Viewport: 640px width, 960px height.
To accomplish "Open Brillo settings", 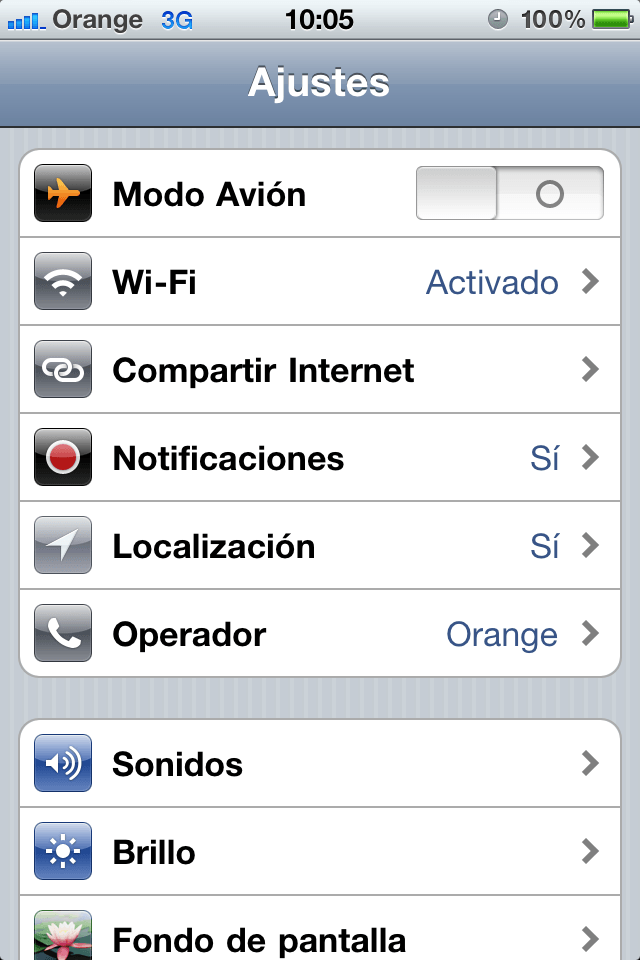I will [320, 852].
